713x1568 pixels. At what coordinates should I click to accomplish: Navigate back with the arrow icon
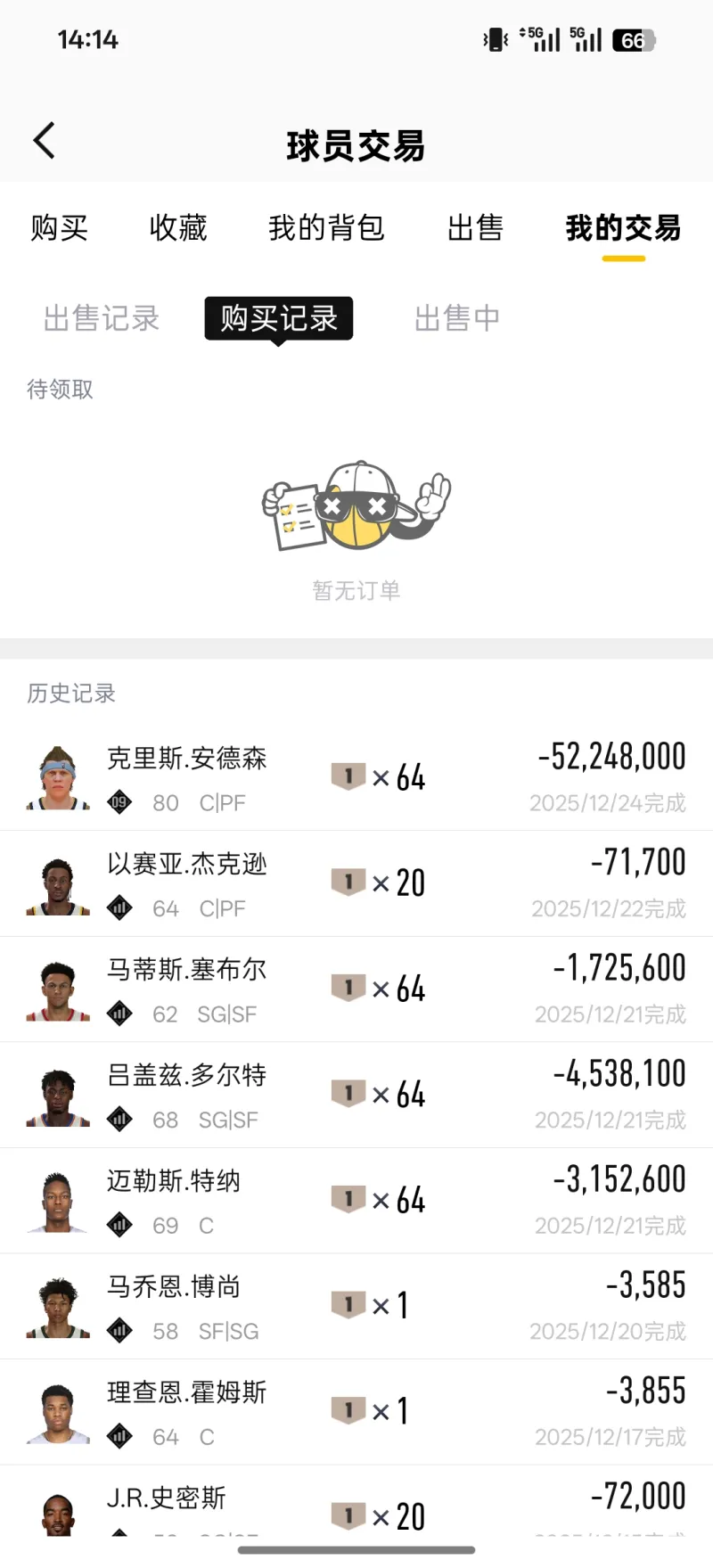pyautogui.click(x=43, y=140)
